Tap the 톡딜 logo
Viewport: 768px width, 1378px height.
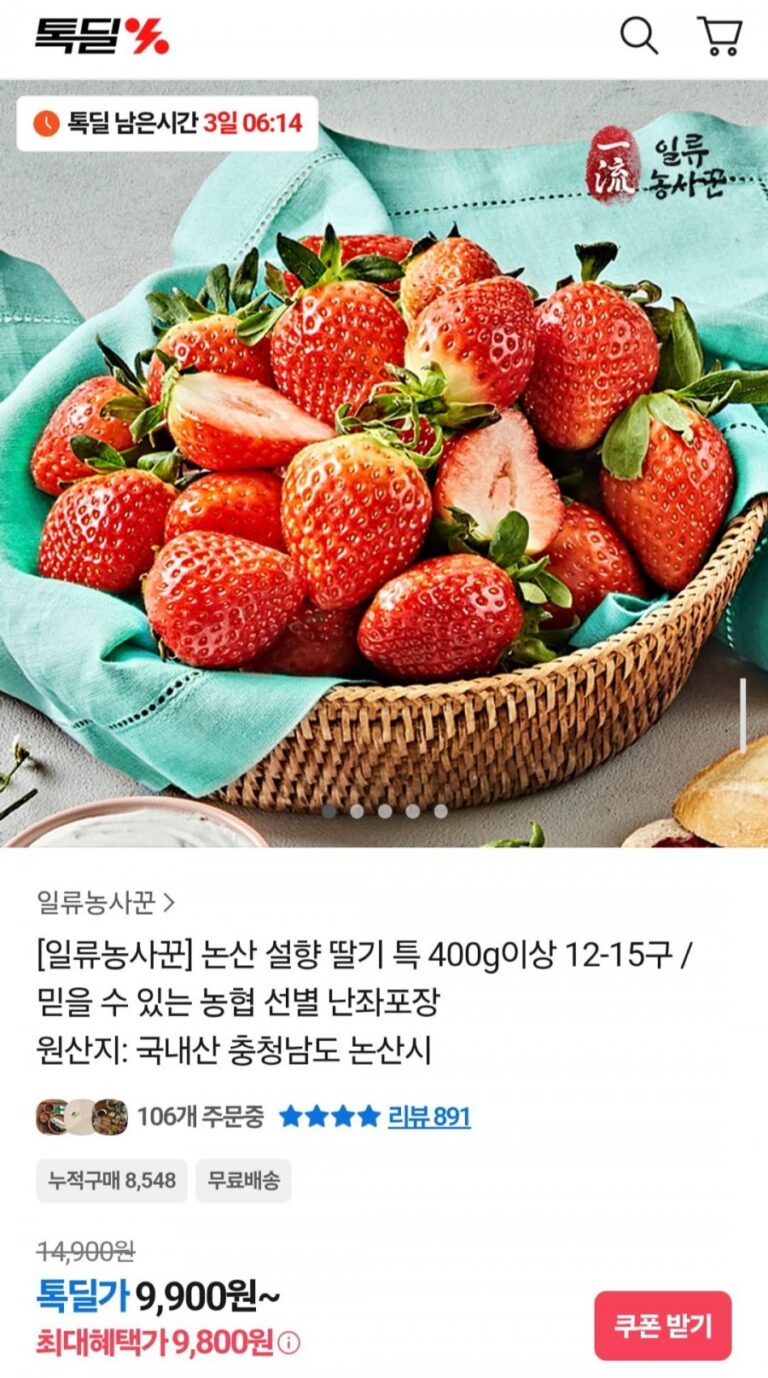tap(102, 36)
